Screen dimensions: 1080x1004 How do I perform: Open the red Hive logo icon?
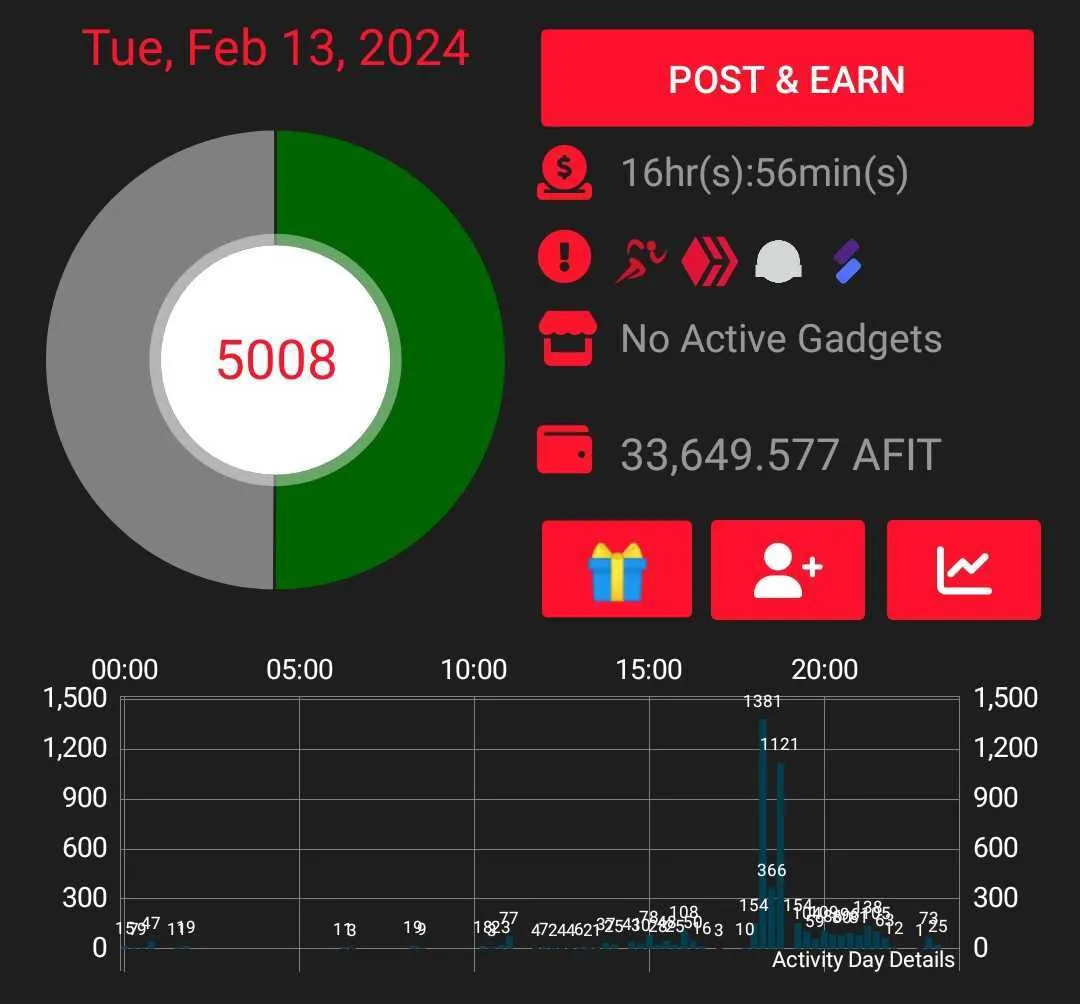point(708,262)
